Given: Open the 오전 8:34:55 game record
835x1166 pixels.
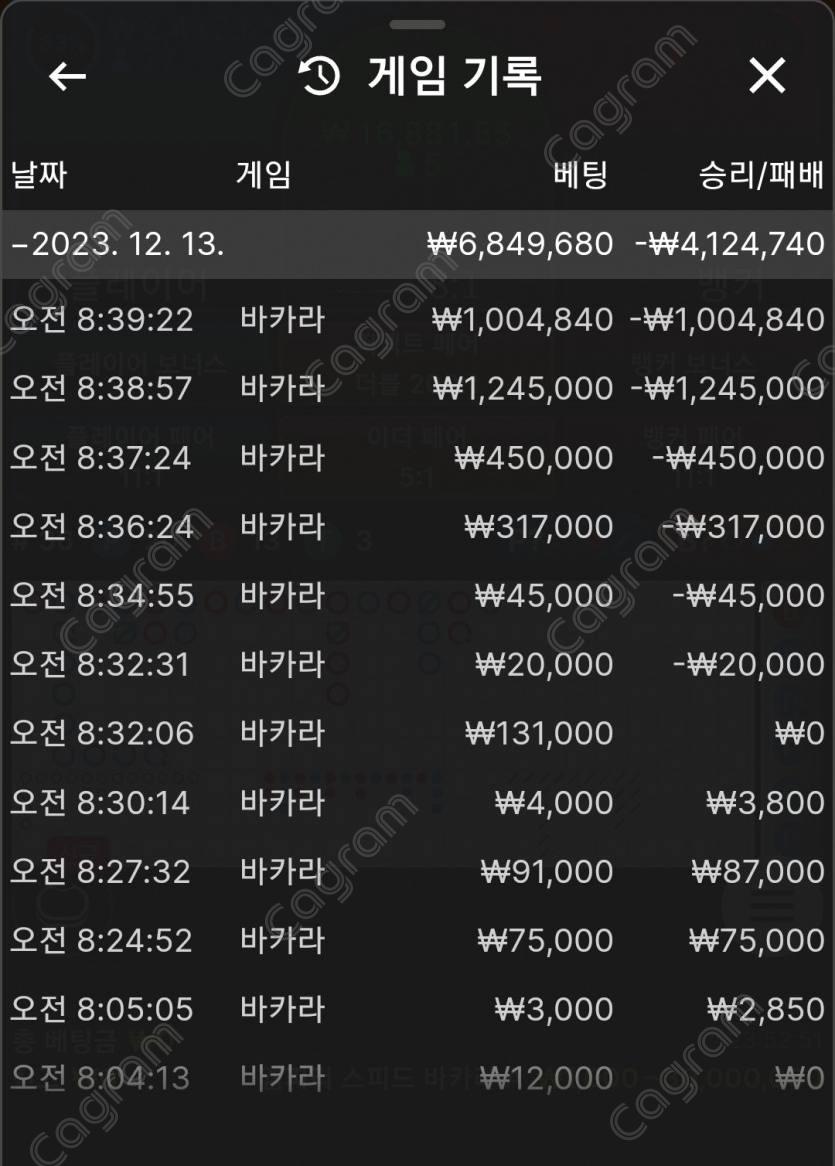Looking at the screenshot, I should (417, 596).
